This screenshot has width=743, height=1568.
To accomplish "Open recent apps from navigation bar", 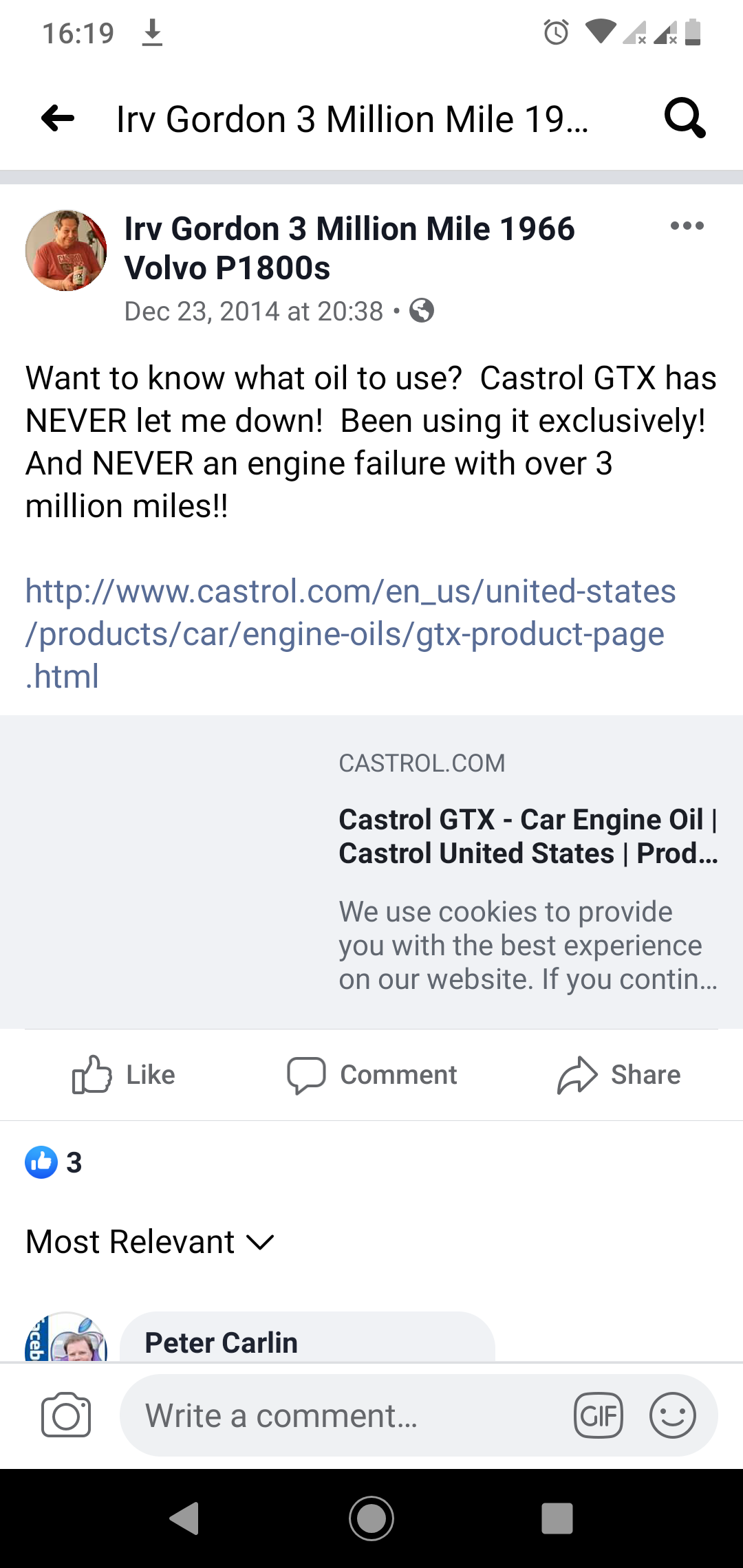I will (x=557, y=1518).
